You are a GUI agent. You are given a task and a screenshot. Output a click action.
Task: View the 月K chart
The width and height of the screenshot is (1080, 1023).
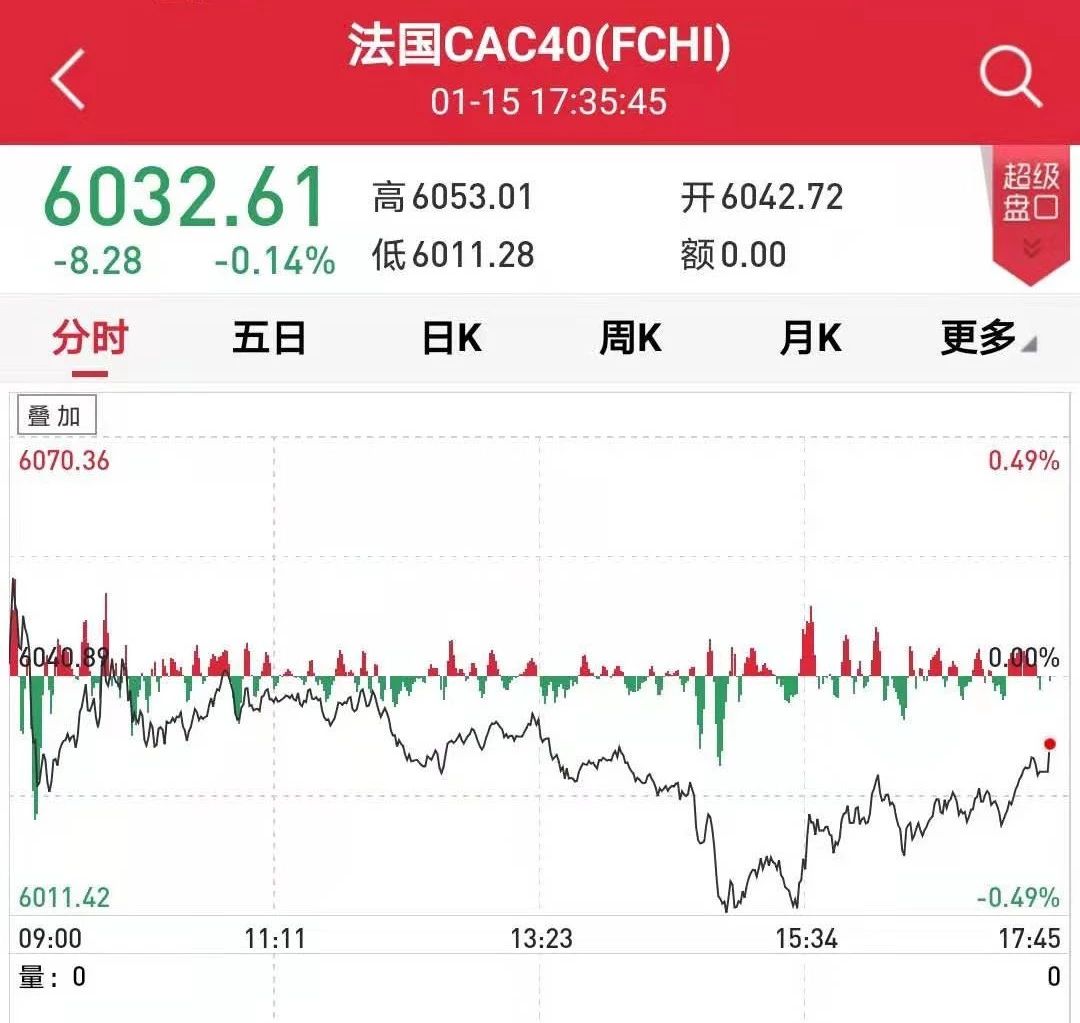(x=810, y=340)
